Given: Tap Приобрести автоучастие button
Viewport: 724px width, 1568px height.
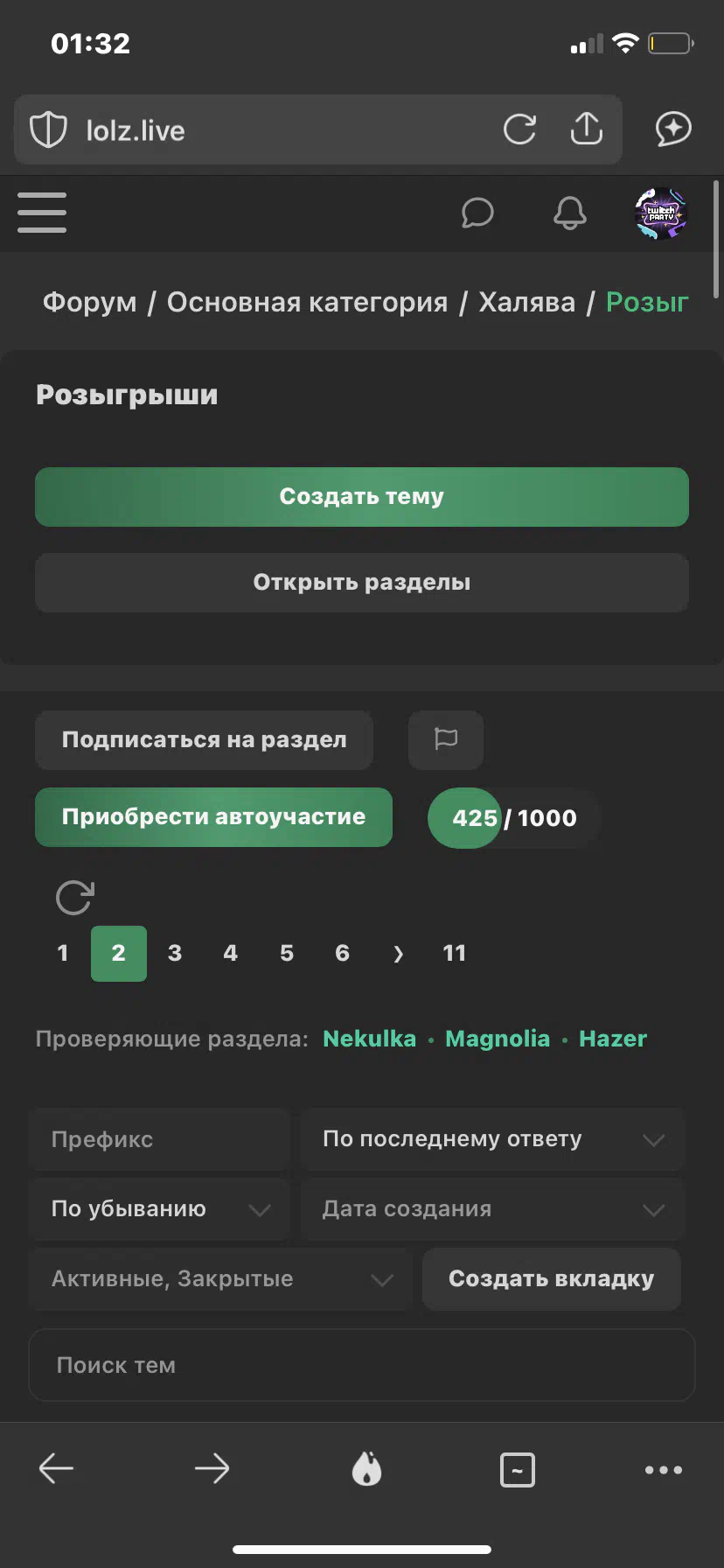Looking at the screenshot, I should (x=213, y=817).
